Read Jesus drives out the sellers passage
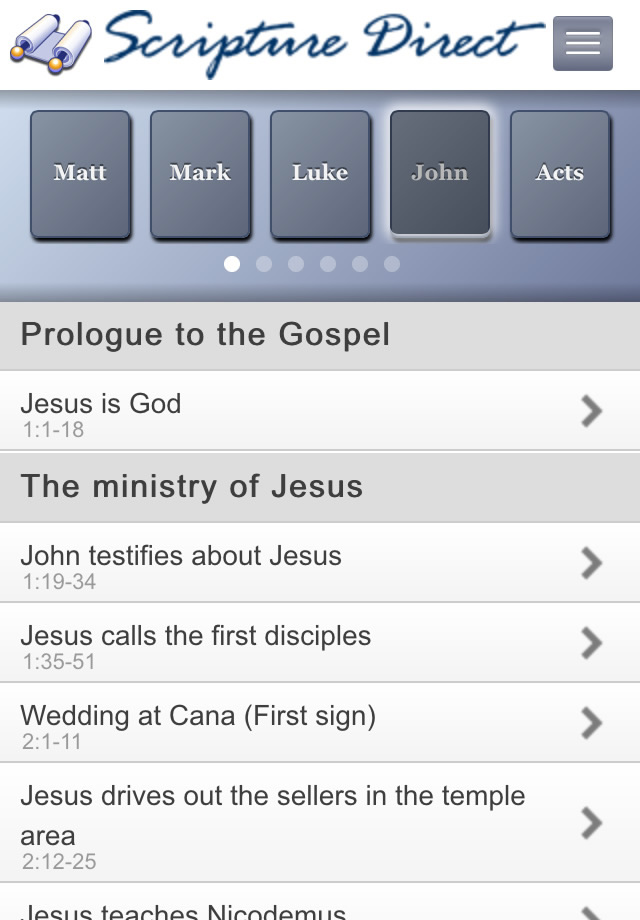 pyautogui.click(x=320, y=823)
